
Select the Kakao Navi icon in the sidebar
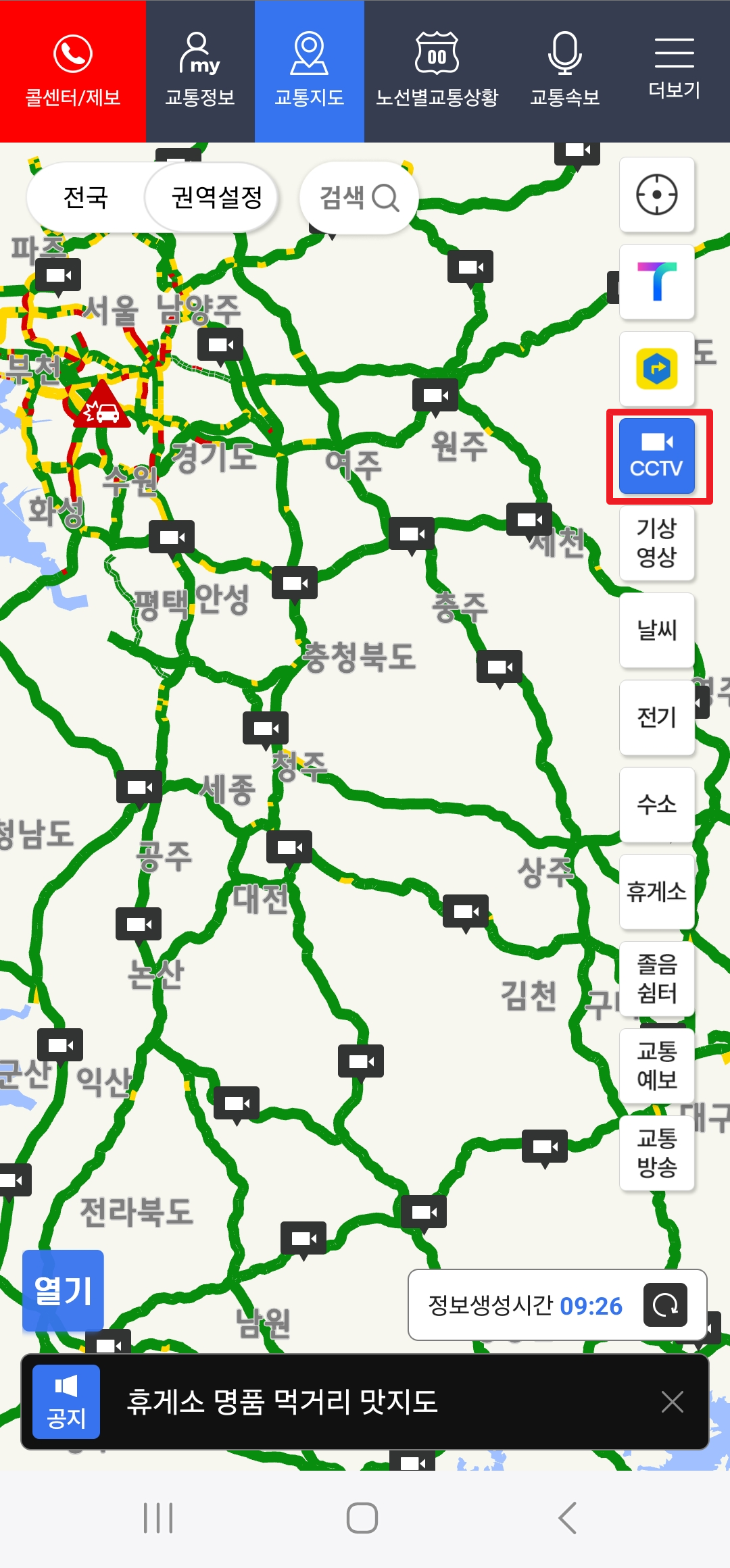tap(656, 369)
